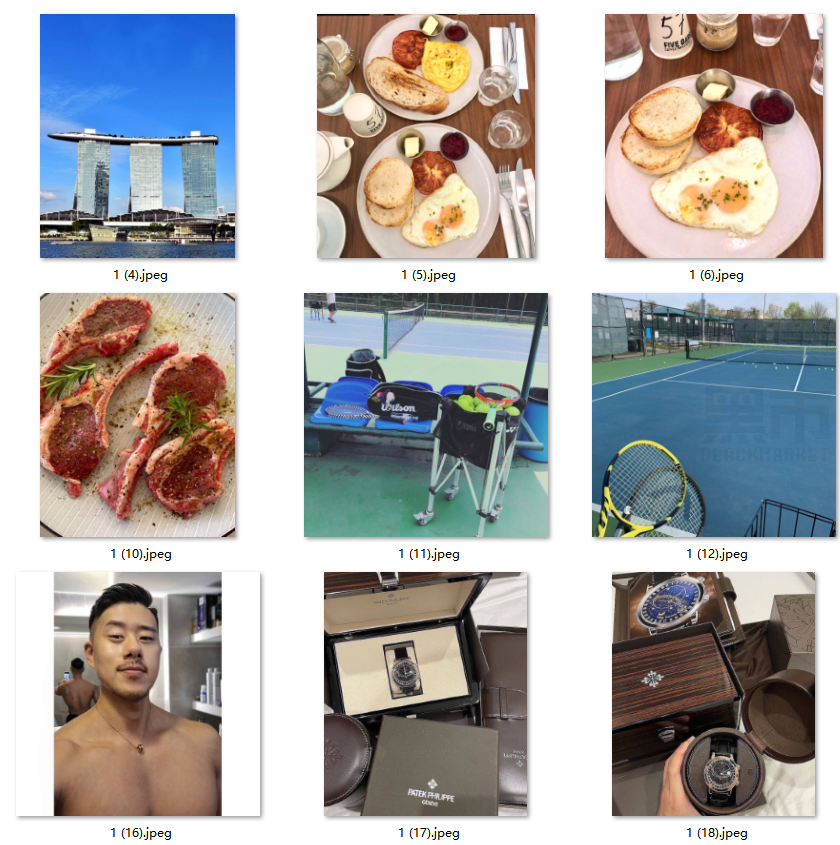Open the 1 (5).jpeg breakfast photo

click(426, 136)
